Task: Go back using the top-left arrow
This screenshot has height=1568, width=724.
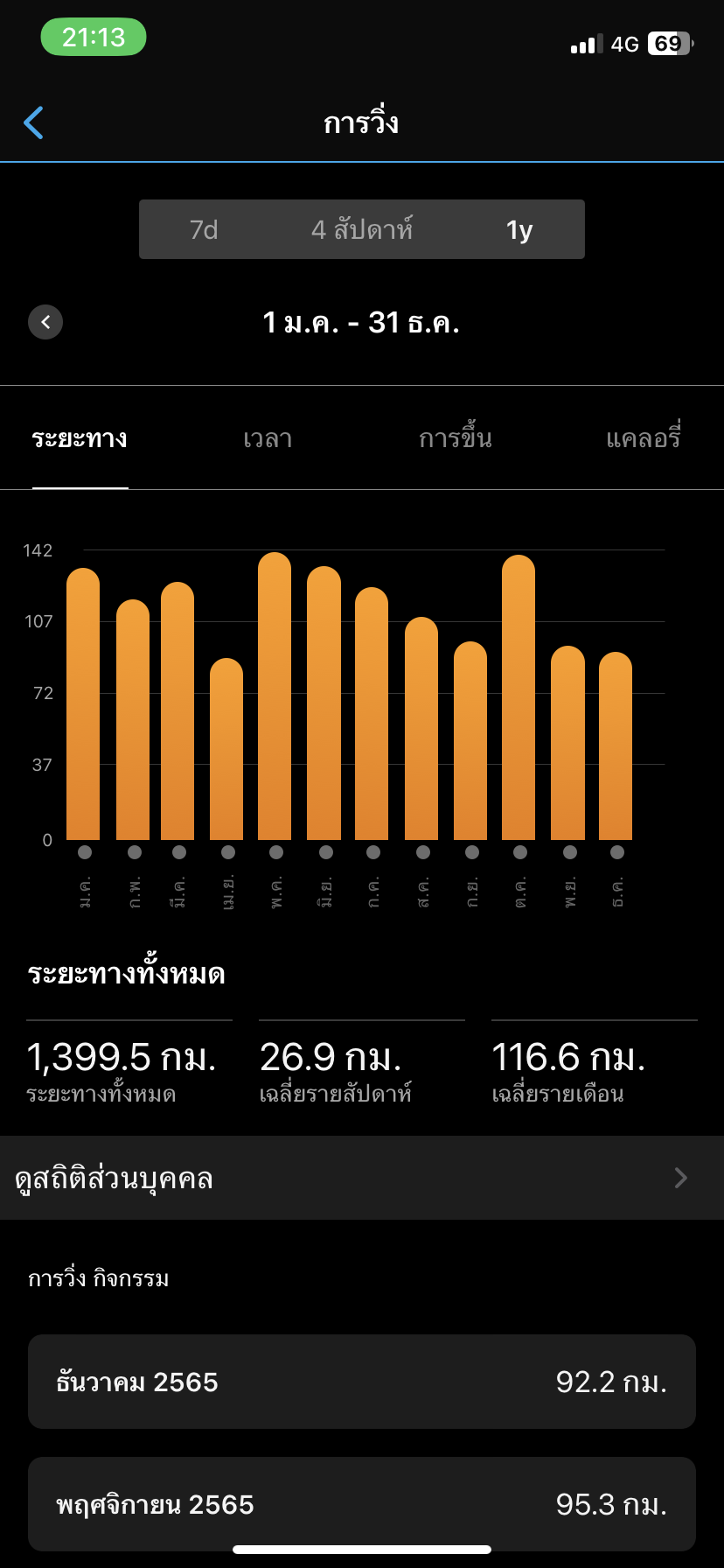Action: pyautogui.click(x=33, y=122)
